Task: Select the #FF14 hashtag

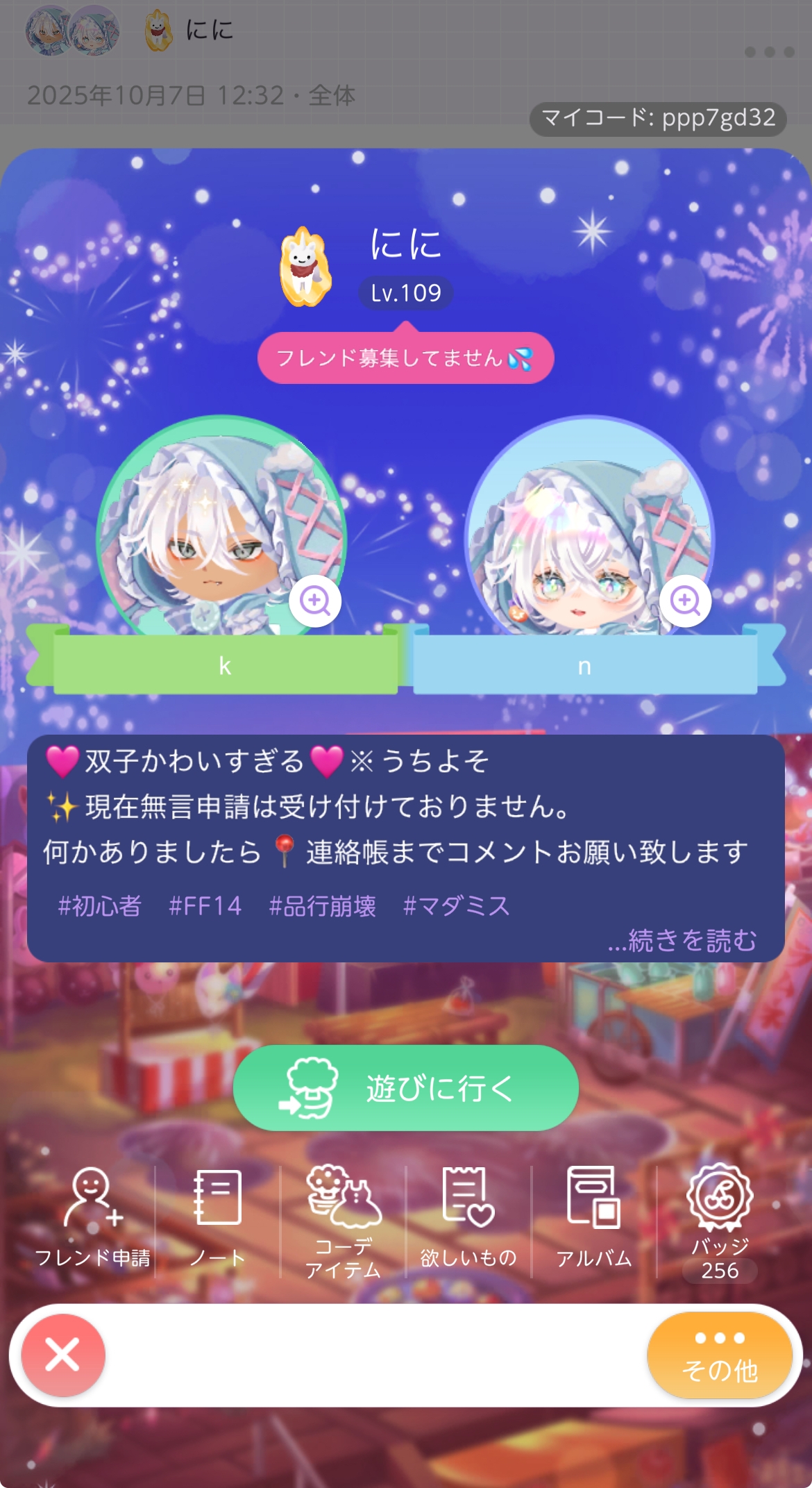Action: click(205, 906)
